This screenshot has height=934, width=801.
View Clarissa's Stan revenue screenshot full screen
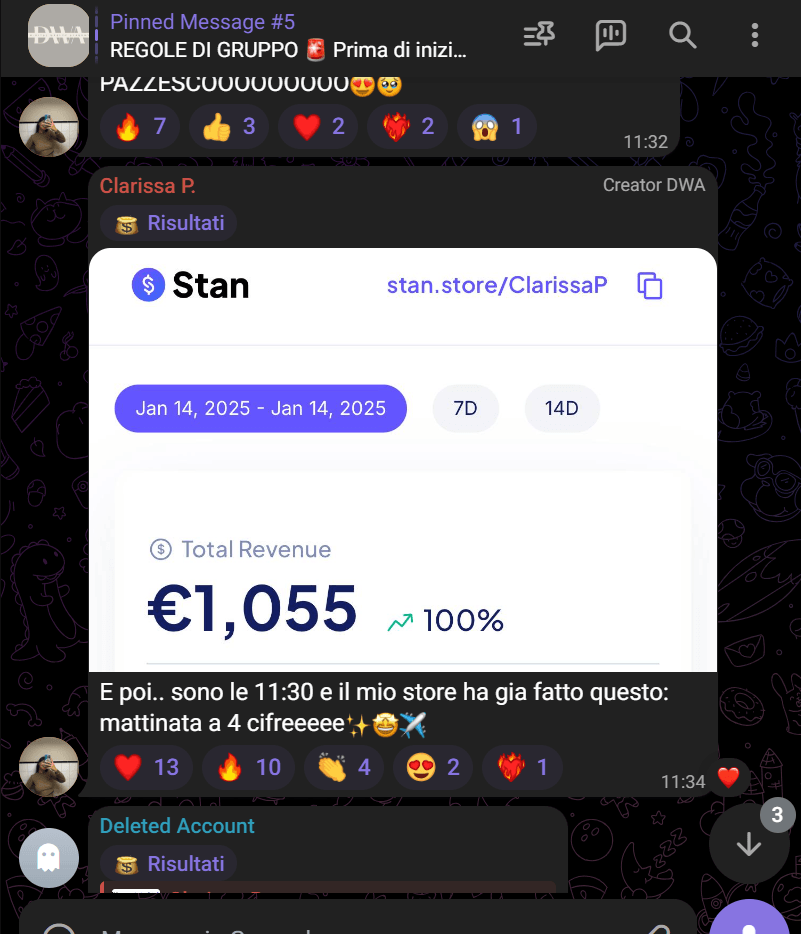click(402, 460)
